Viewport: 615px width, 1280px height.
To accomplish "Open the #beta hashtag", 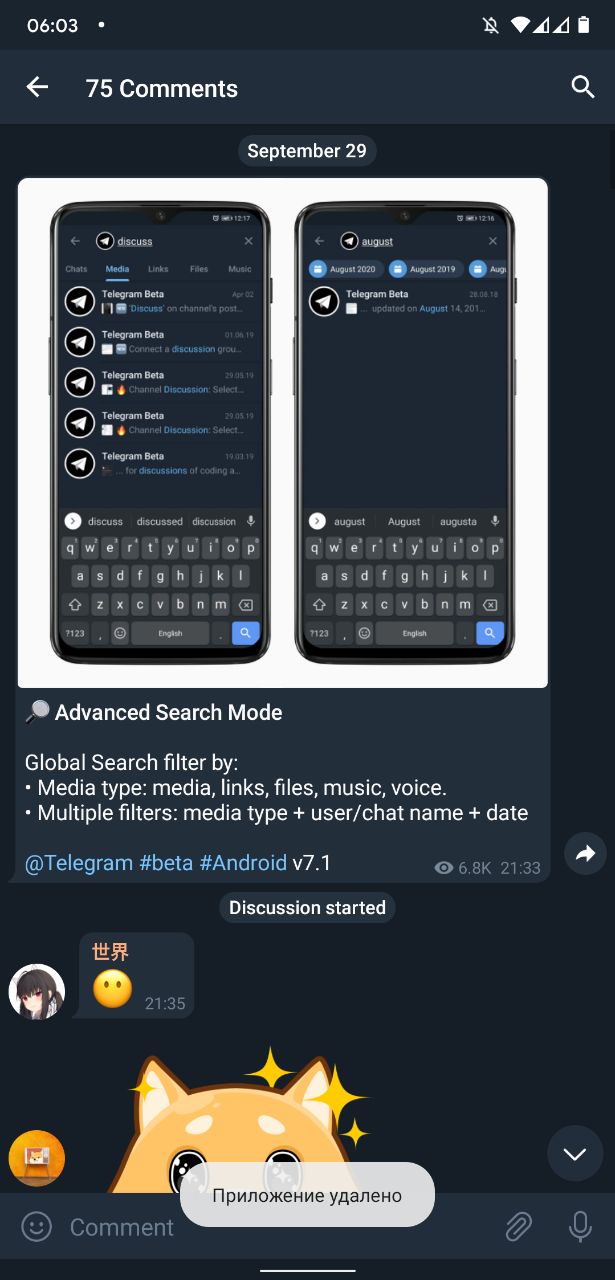I will (x=166, y=863).
